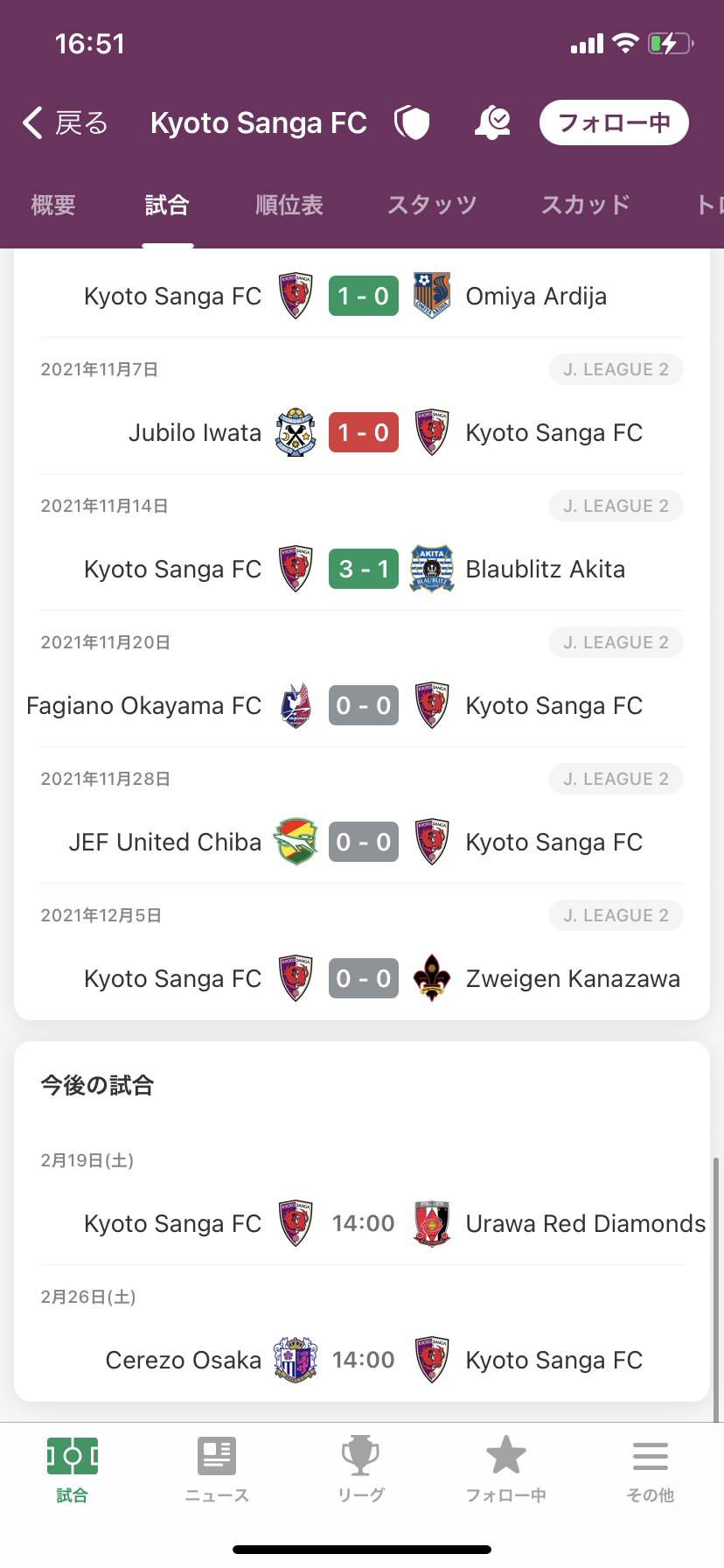Go back with the 戻る button
The image size is (724, 1568).
coord(66,123)
